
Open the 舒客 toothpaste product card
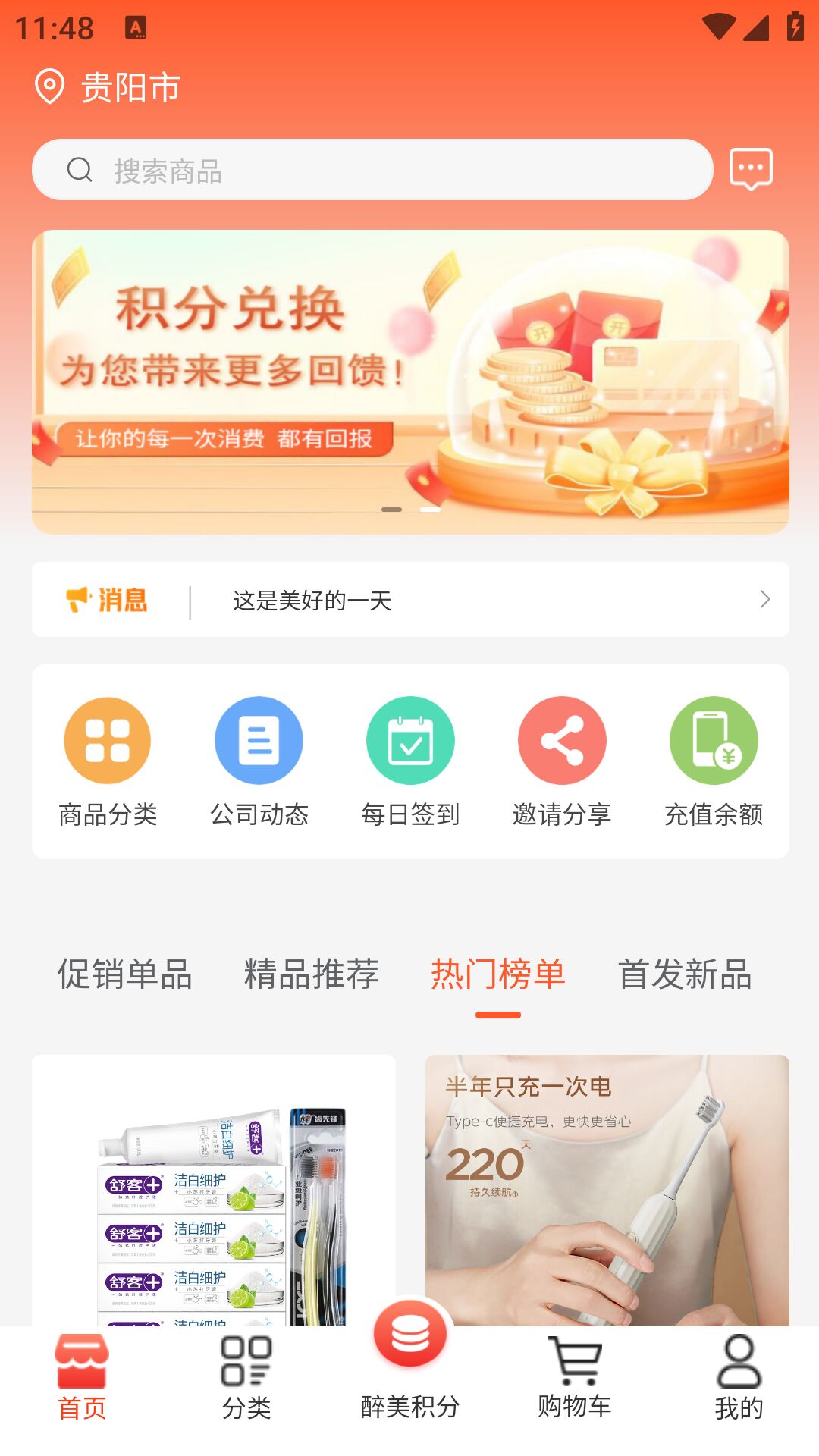click(214, 1191)
